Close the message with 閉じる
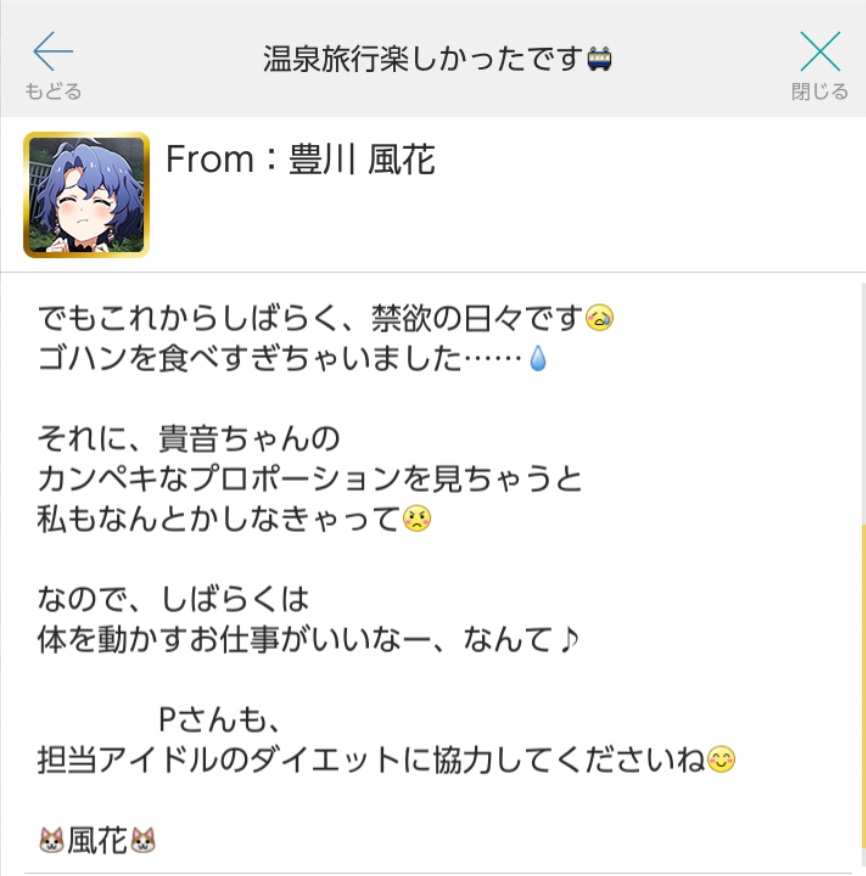The image size is (866, 876). click(820, 65)
